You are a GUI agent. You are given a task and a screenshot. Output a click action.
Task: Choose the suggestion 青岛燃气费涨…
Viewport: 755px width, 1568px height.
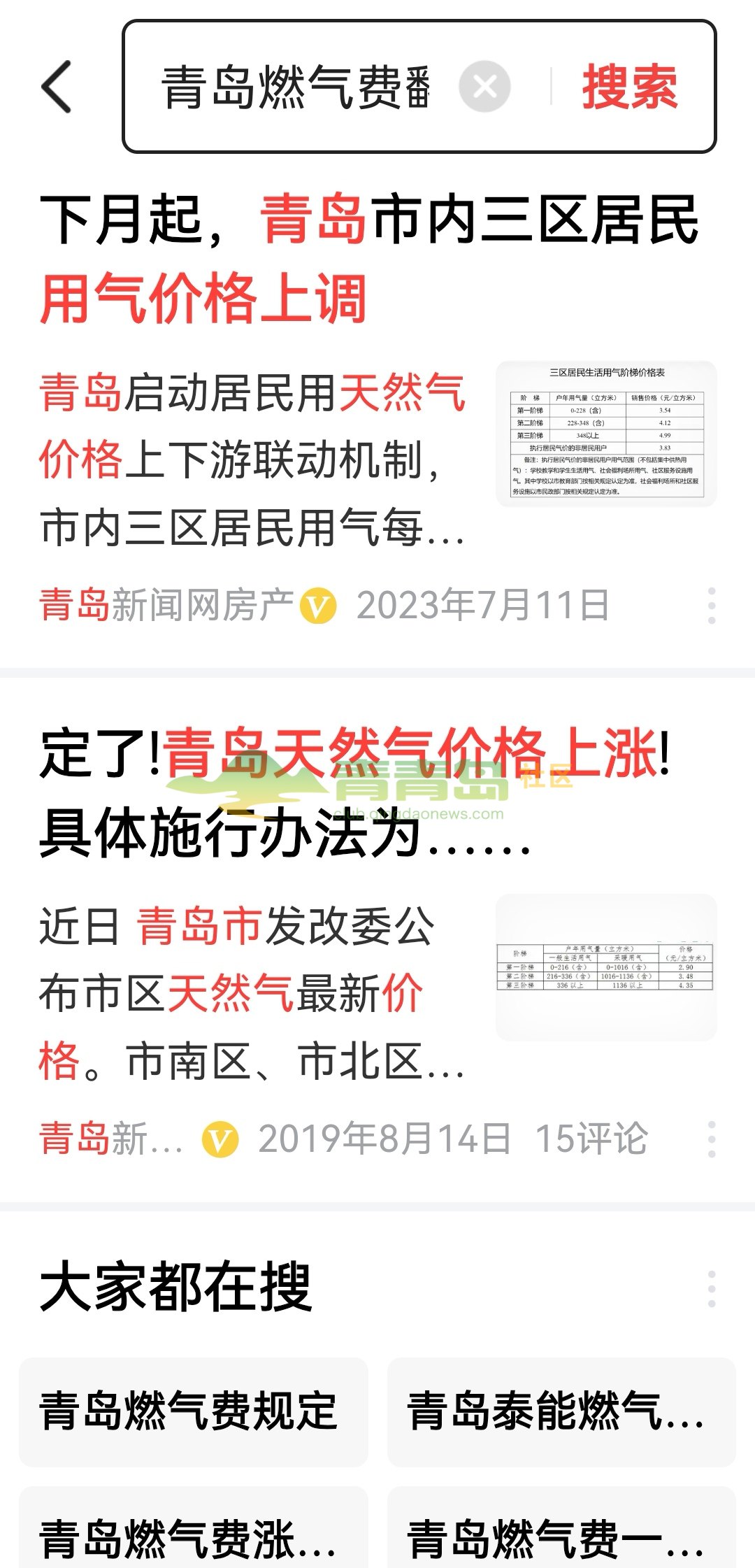click(193, 1530)
